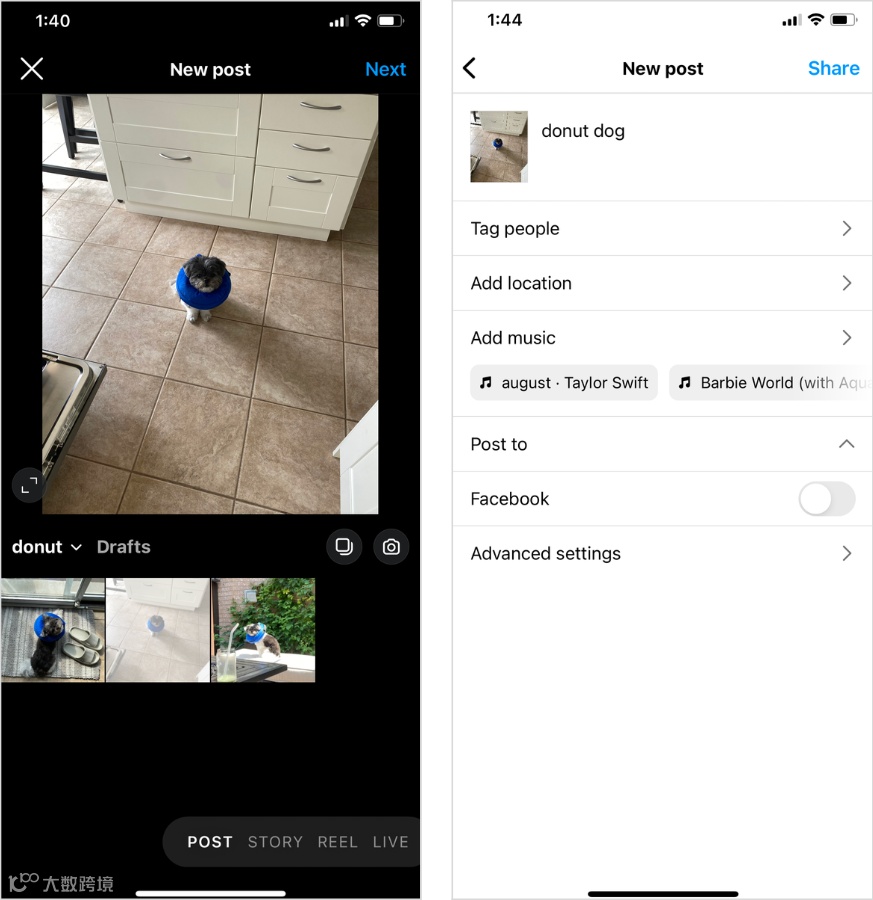This screenshot has width=873, height=900.
Task: Tap the music note icon next to Add music
Action: (x=486, y=383)
